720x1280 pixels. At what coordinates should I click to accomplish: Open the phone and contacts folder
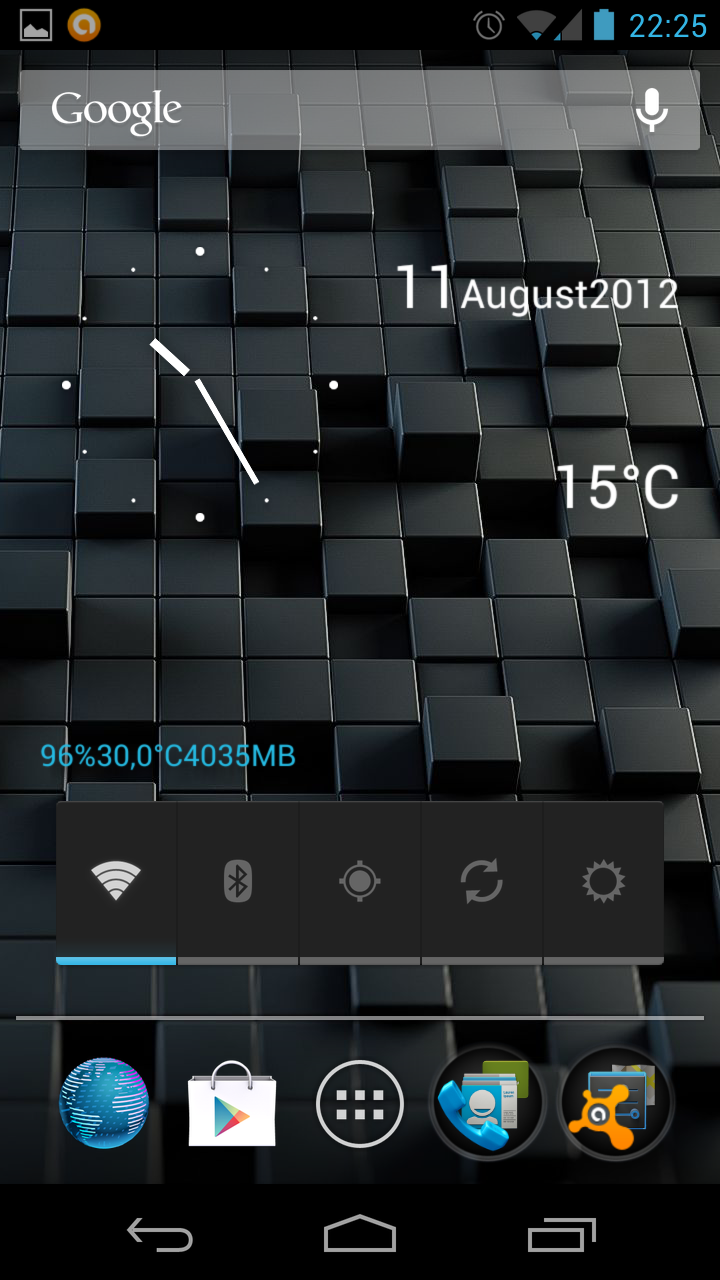click(488, 1104)
